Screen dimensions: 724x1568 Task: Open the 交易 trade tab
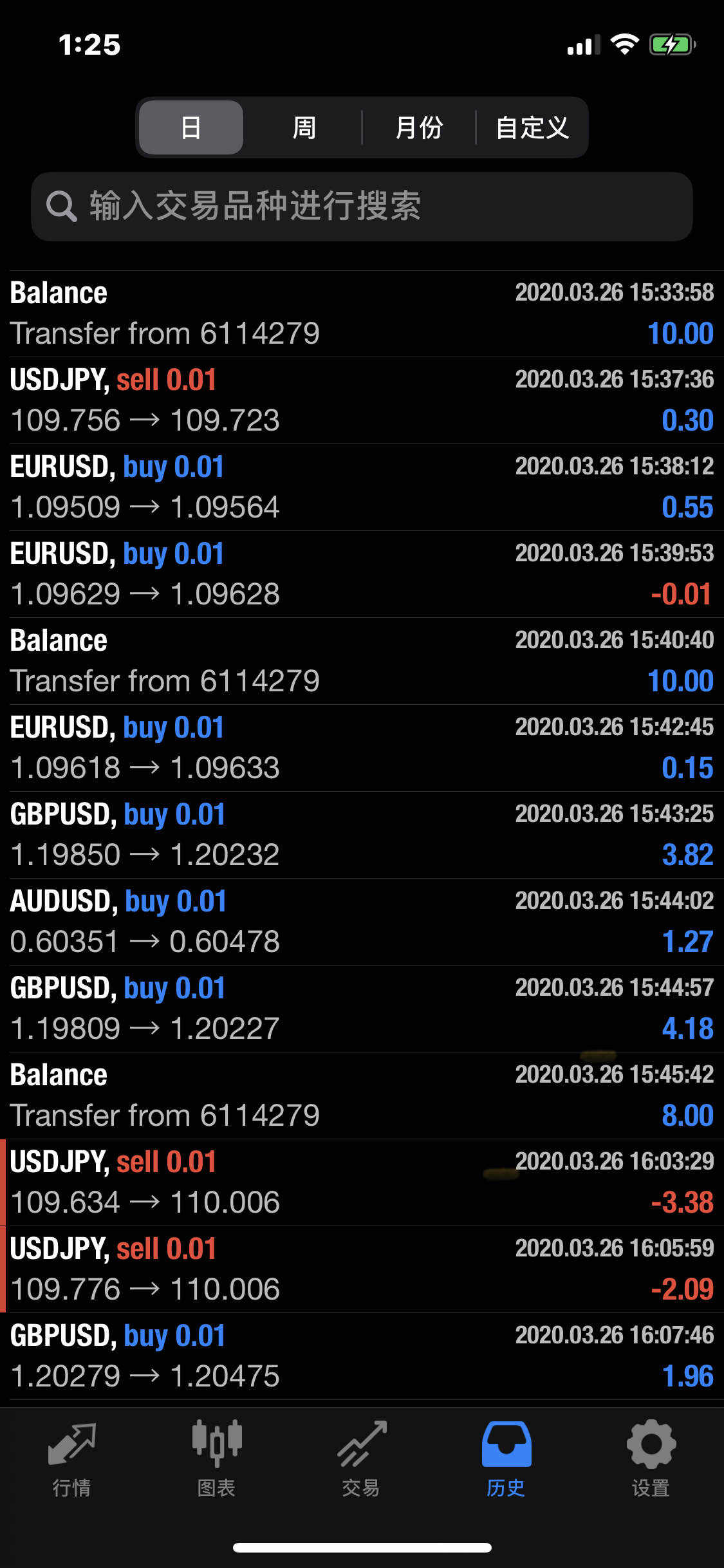coord(362,1459)
